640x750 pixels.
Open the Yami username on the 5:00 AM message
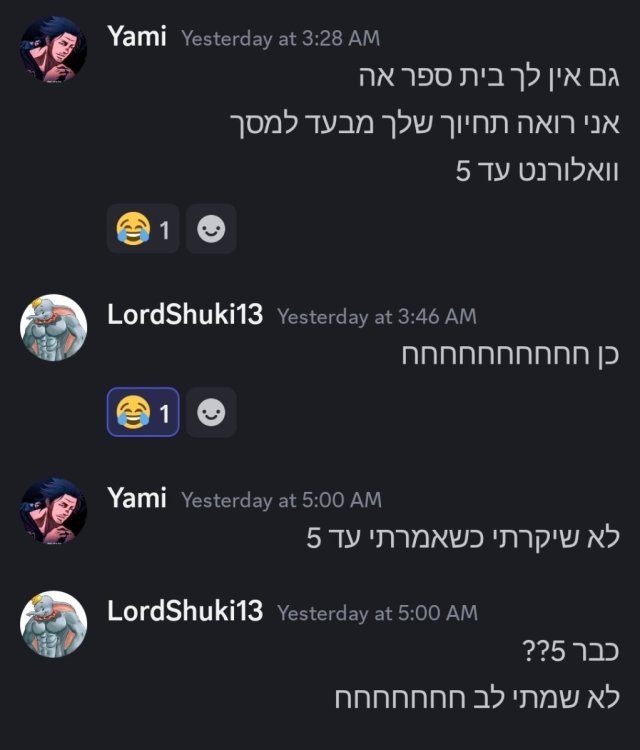click(x=137, y=497)
